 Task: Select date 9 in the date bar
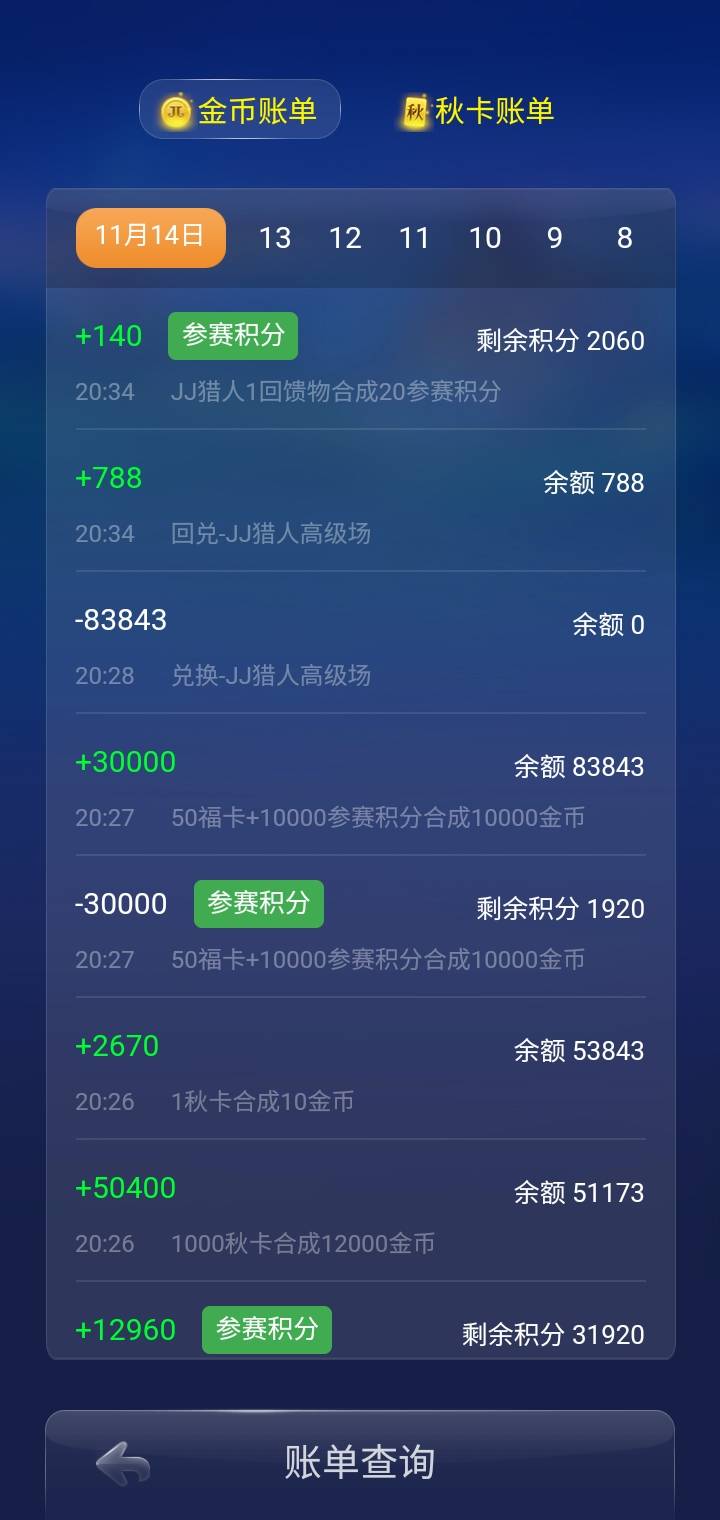(x=554, y=239)
